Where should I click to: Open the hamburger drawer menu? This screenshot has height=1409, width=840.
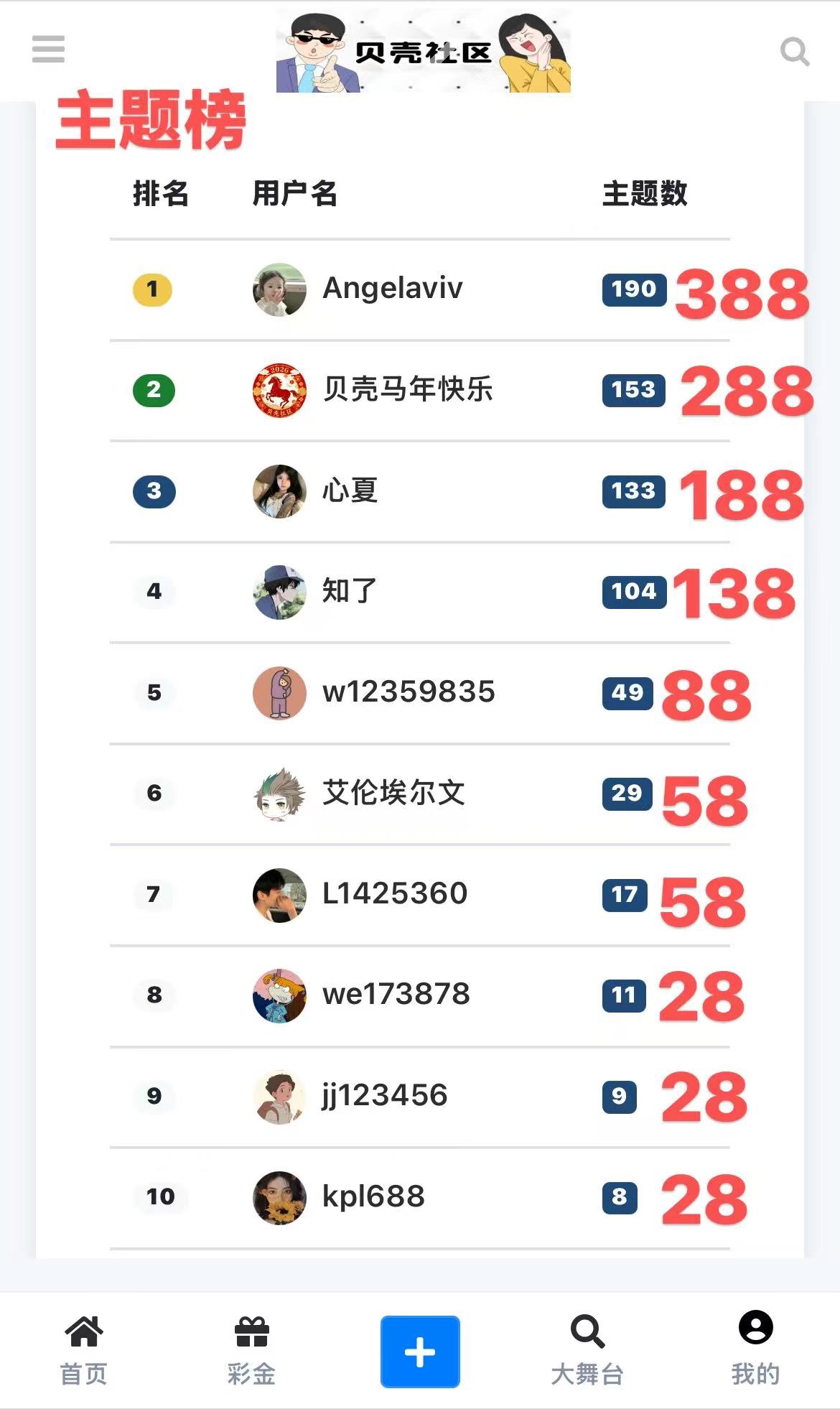coord(48,50)
